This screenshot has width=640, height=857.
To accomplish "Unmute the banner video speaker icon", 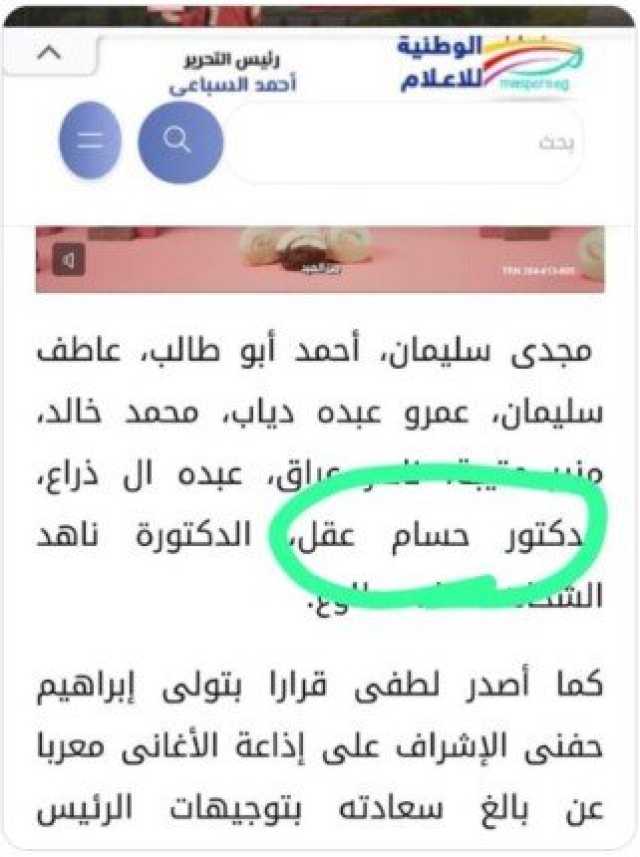I will coord(69,261).
